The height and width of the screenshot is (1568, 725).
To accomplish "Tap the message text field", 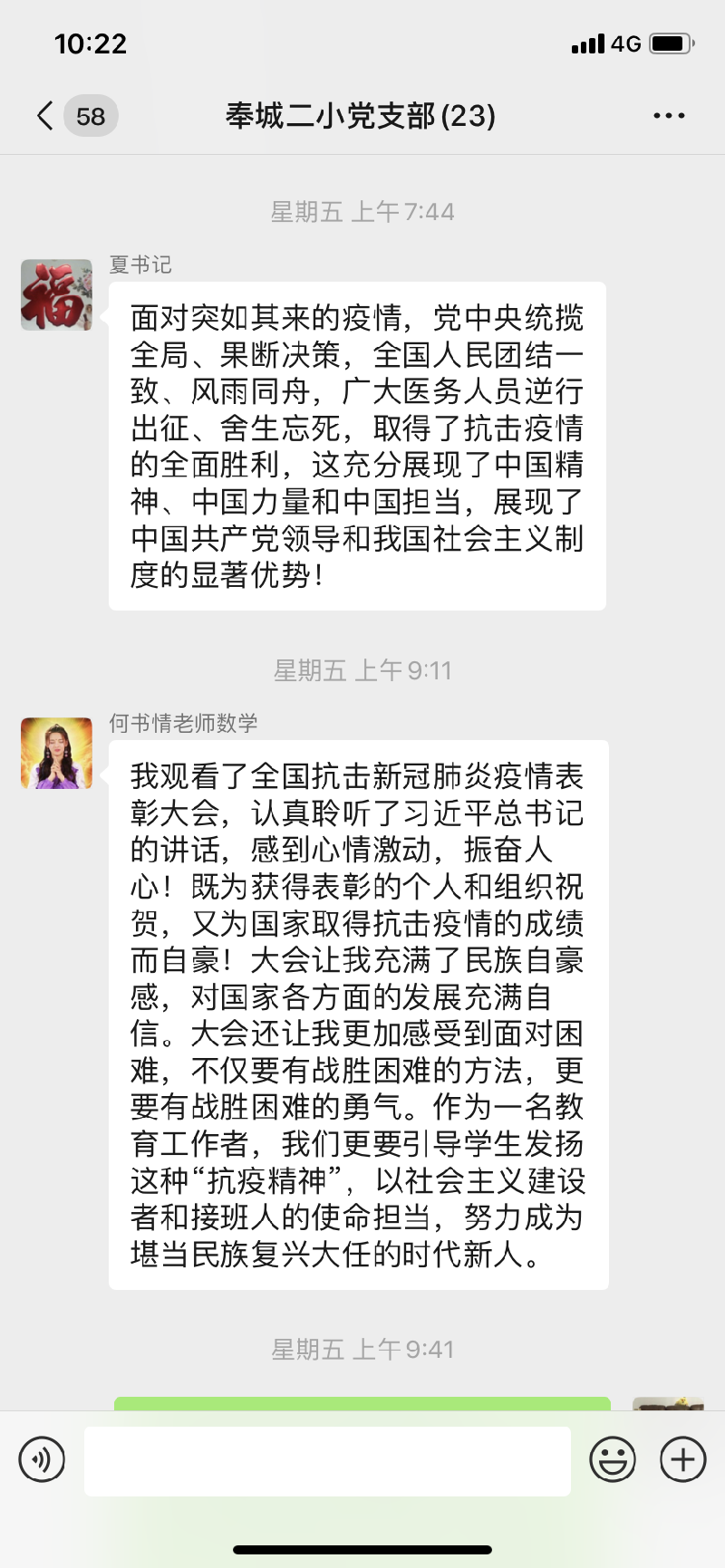I will 327,1460.
